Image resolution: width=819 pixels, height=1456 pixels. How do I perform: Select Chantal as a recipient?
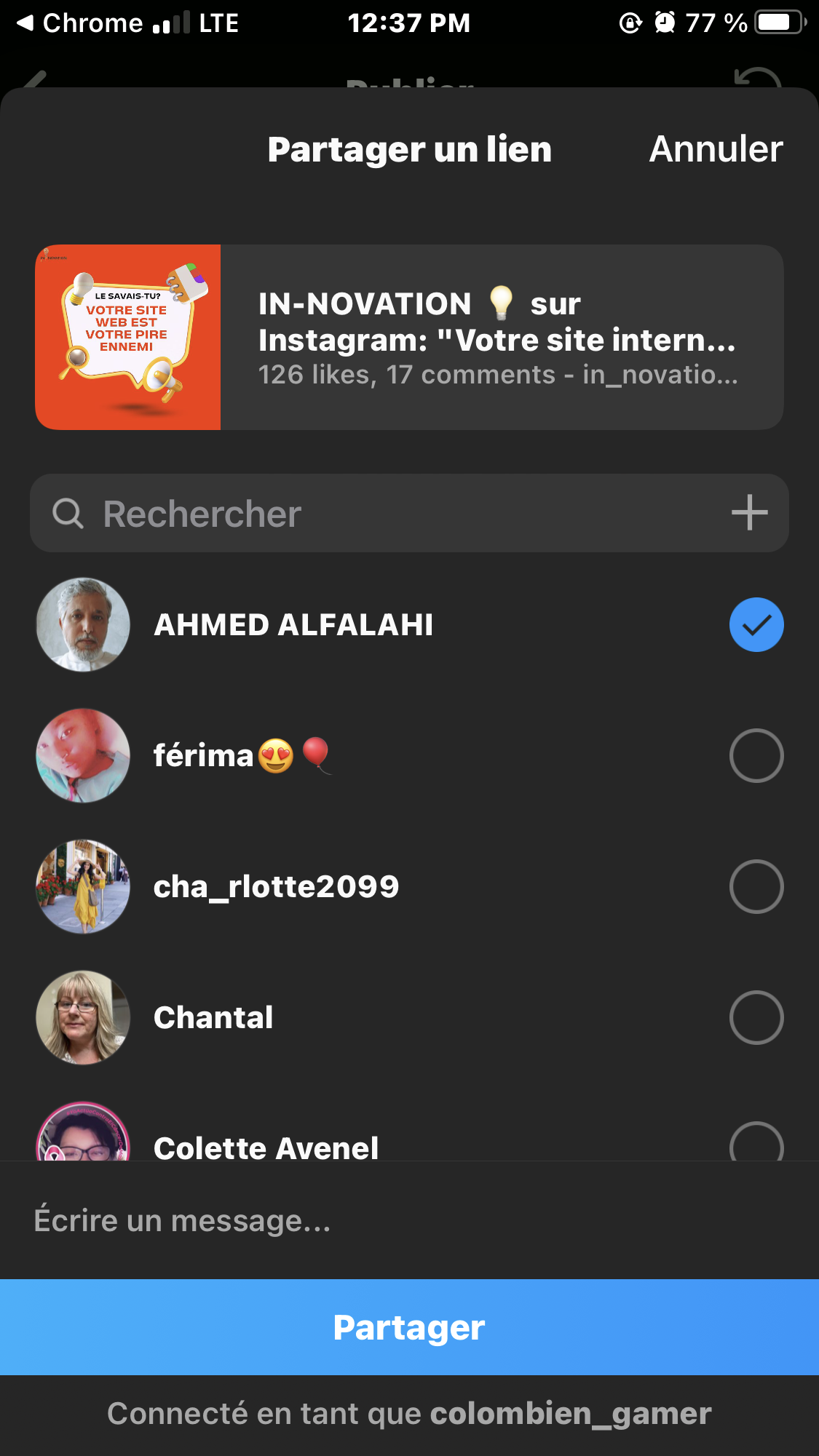pyautogui.click(x=756, y=1018)
